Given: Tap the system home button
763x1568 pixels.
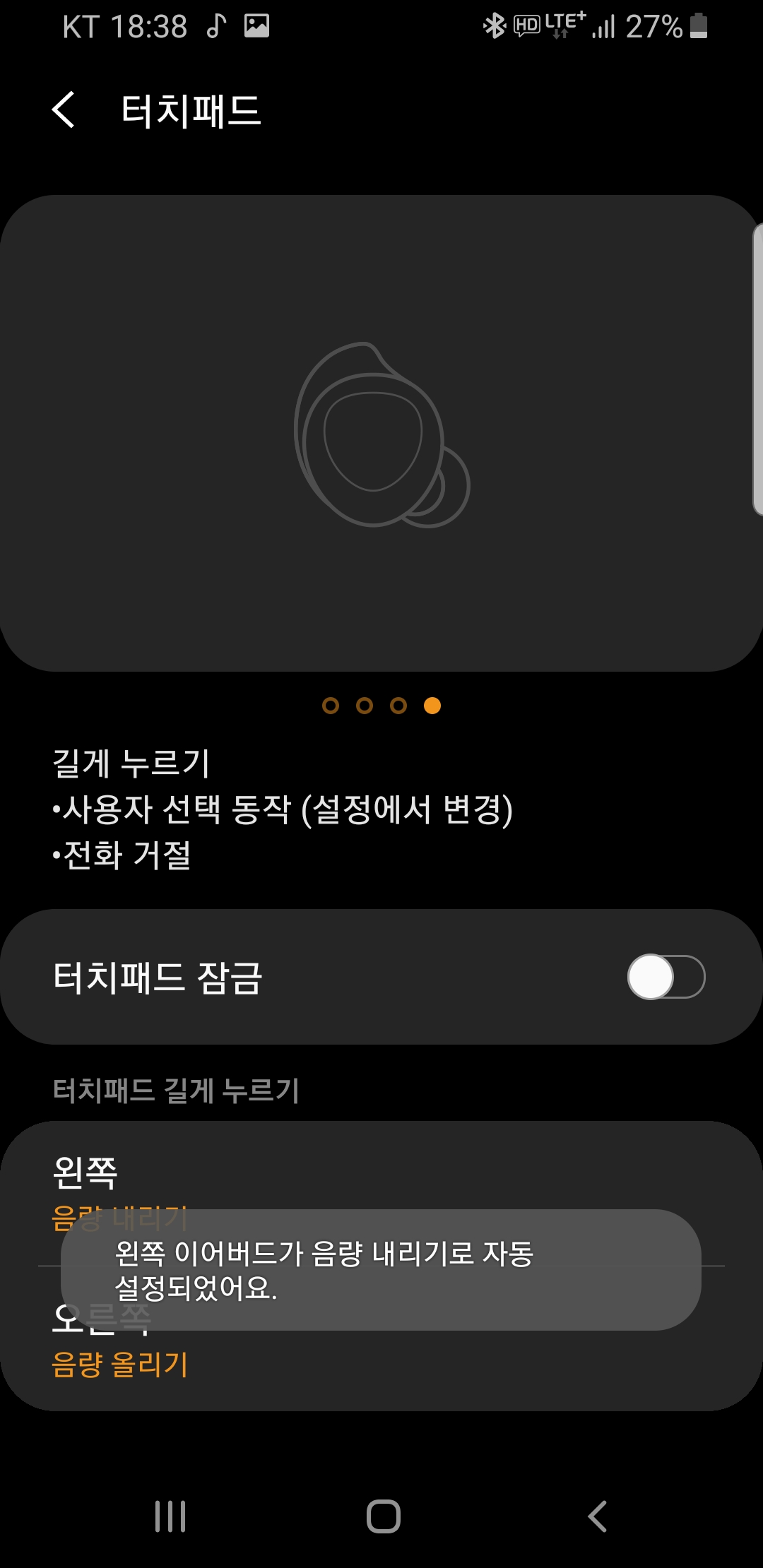Looking at the screenshot, I should (x=383, y=1516).
